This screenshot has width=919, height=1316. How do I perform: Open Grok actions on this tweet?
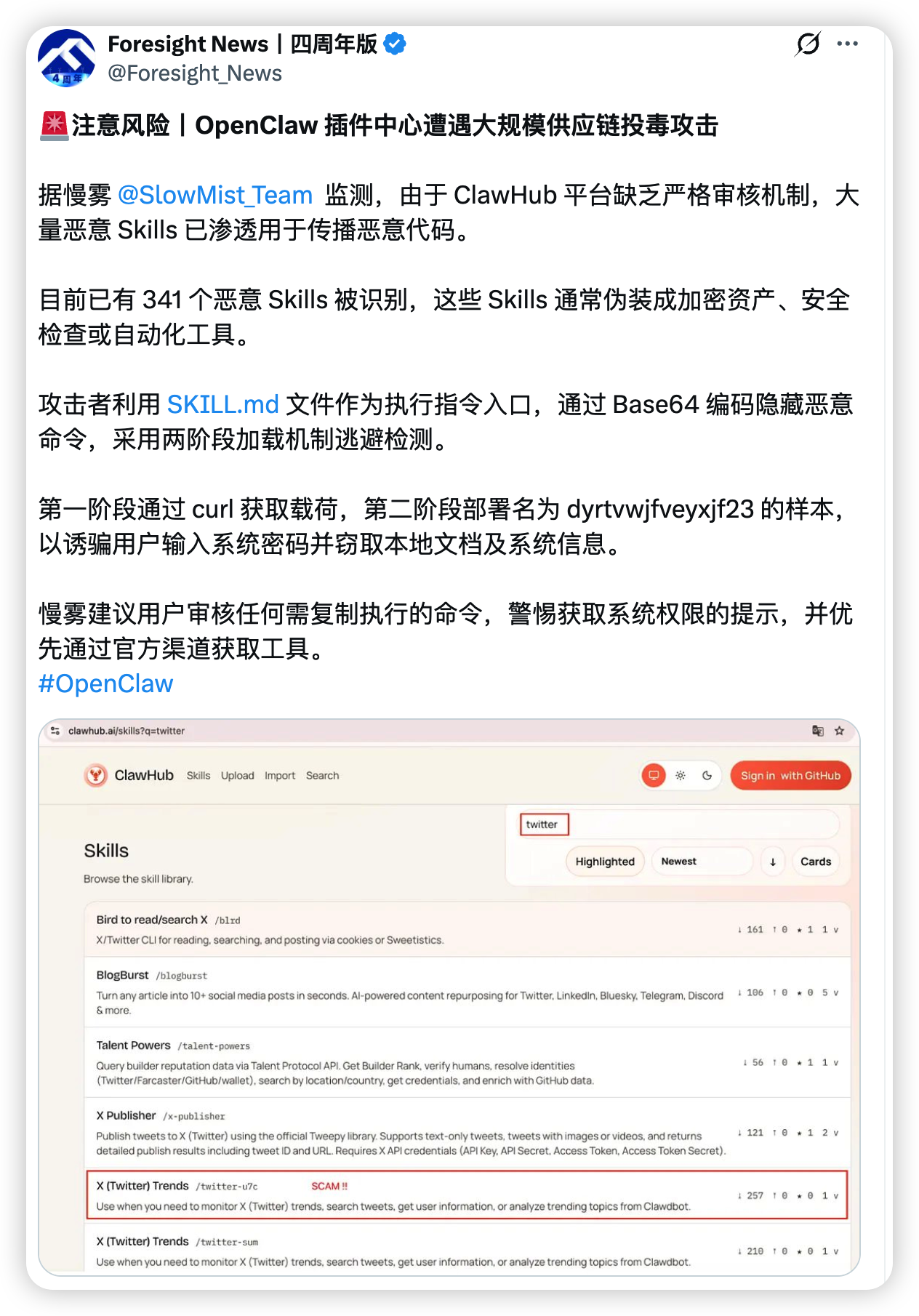coord(807,44)
